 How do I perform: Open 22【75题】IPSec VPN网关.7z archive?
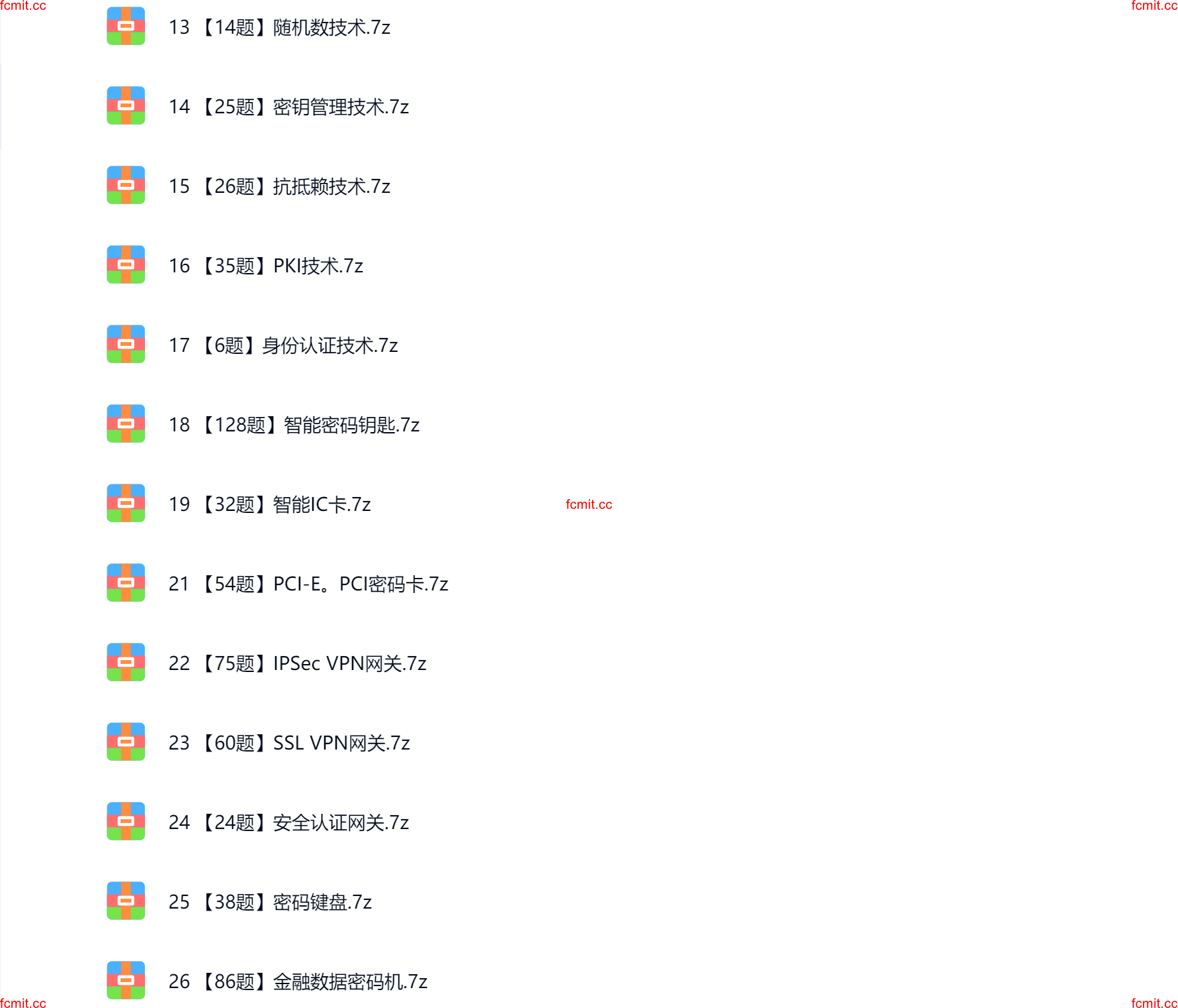(297, 663)
